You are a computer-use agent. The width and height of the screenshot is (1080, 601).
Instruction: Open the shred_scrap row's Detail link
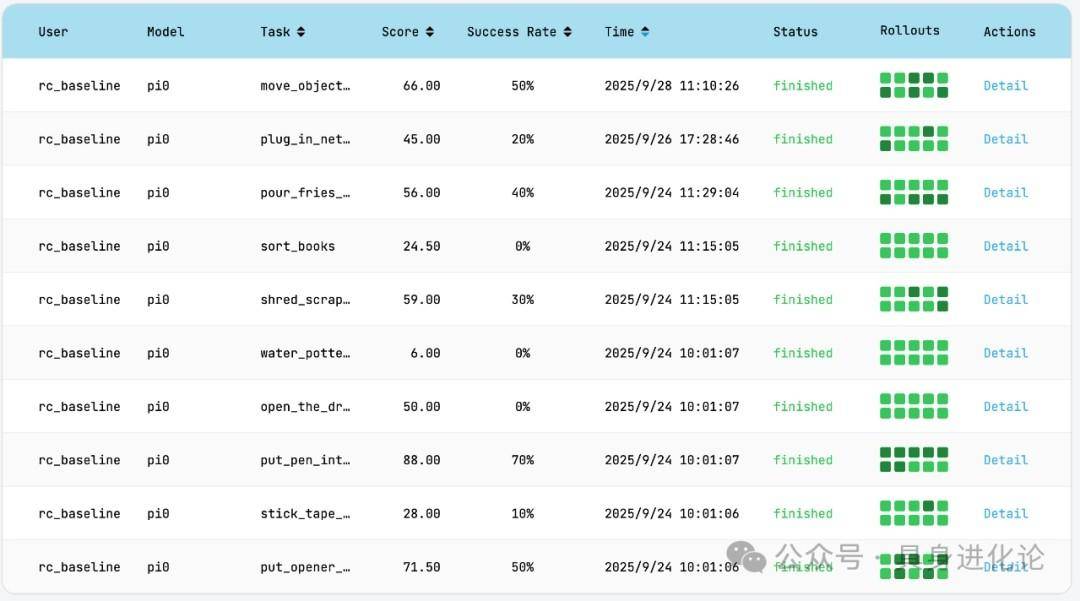coord(1005,300)
